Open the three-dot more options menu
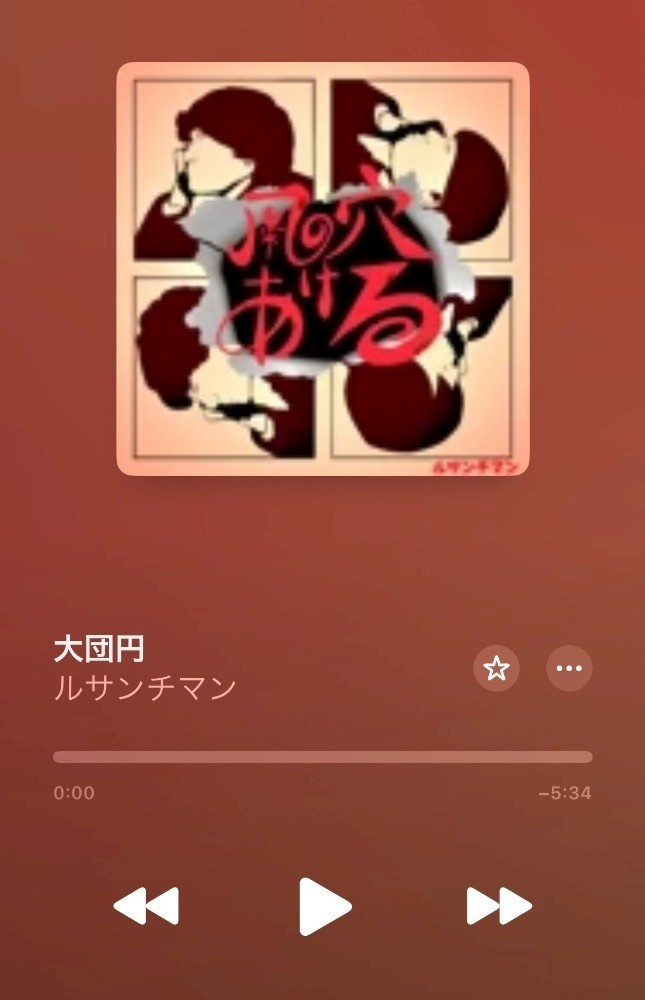The height and width of the screenshot is (1000, 645). coord(569,669)
